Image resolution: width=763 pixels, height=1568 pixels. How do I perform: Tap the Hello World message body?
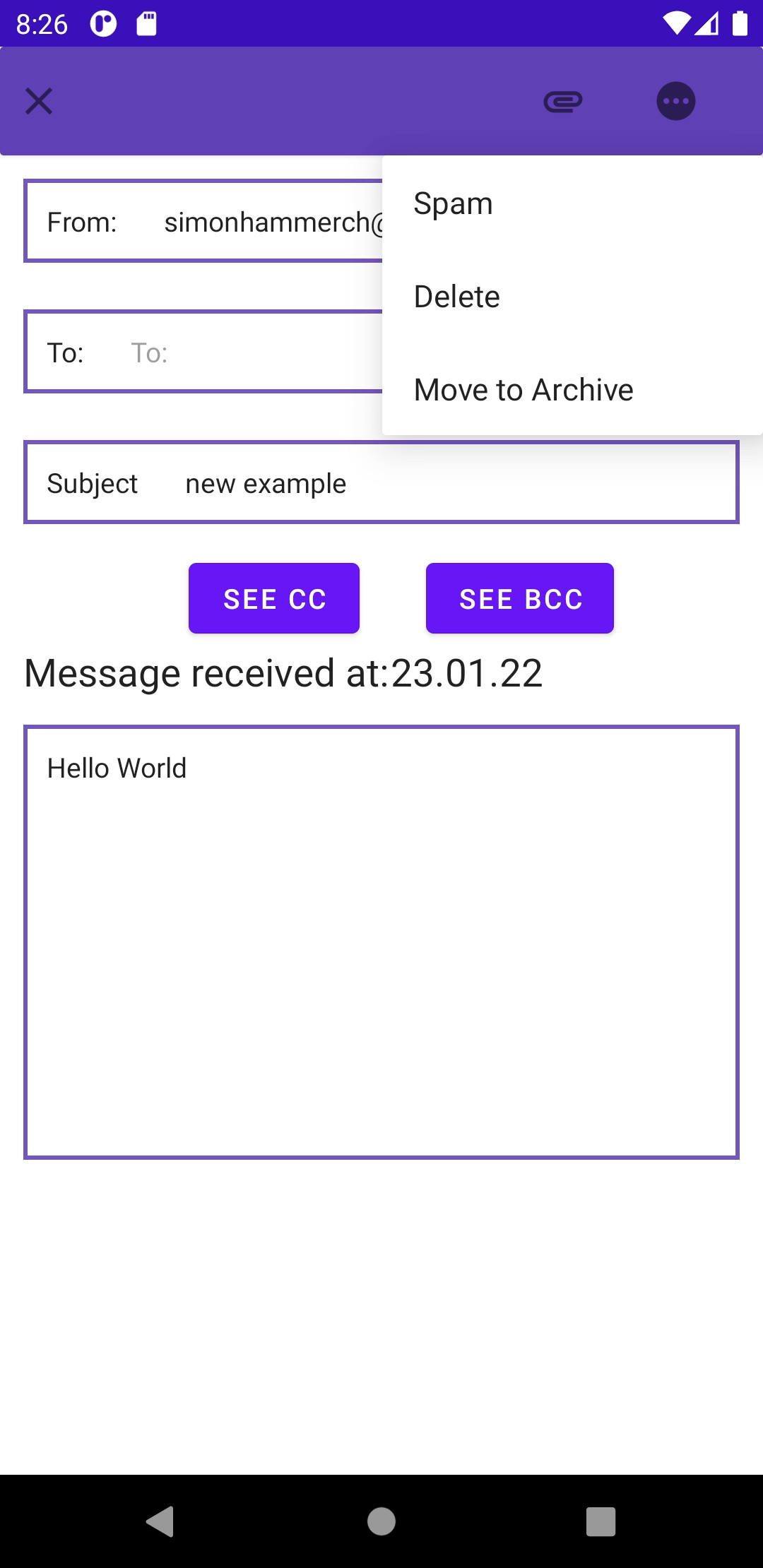(381, 942)
